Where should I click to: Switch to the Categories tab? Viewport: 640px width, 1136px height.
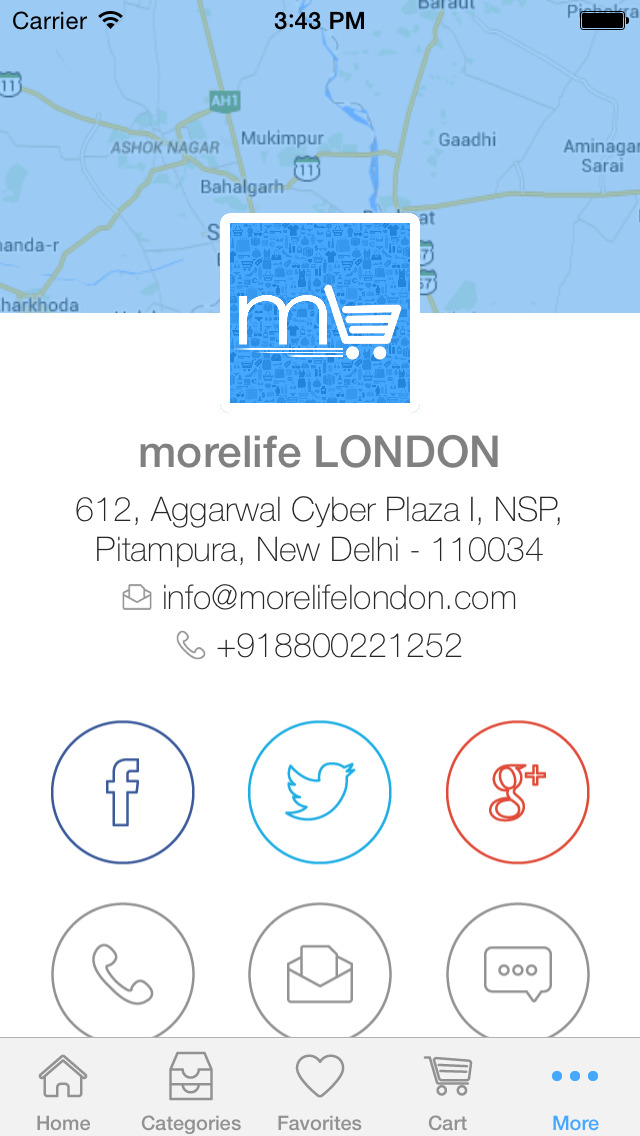click(x=191, y=1092)
